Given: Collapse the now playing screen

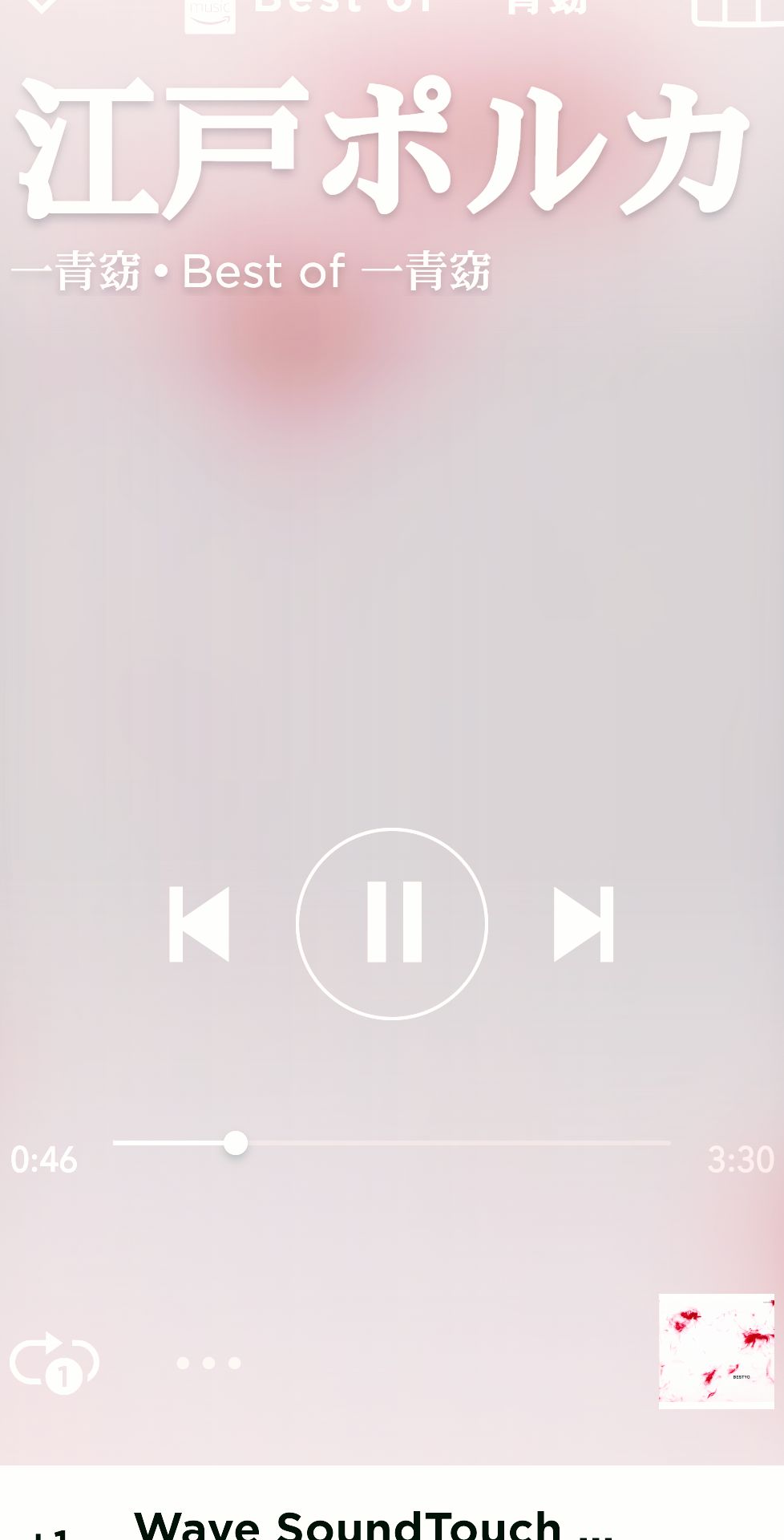Looking at the screenshot, I should (x=40, y=6).
